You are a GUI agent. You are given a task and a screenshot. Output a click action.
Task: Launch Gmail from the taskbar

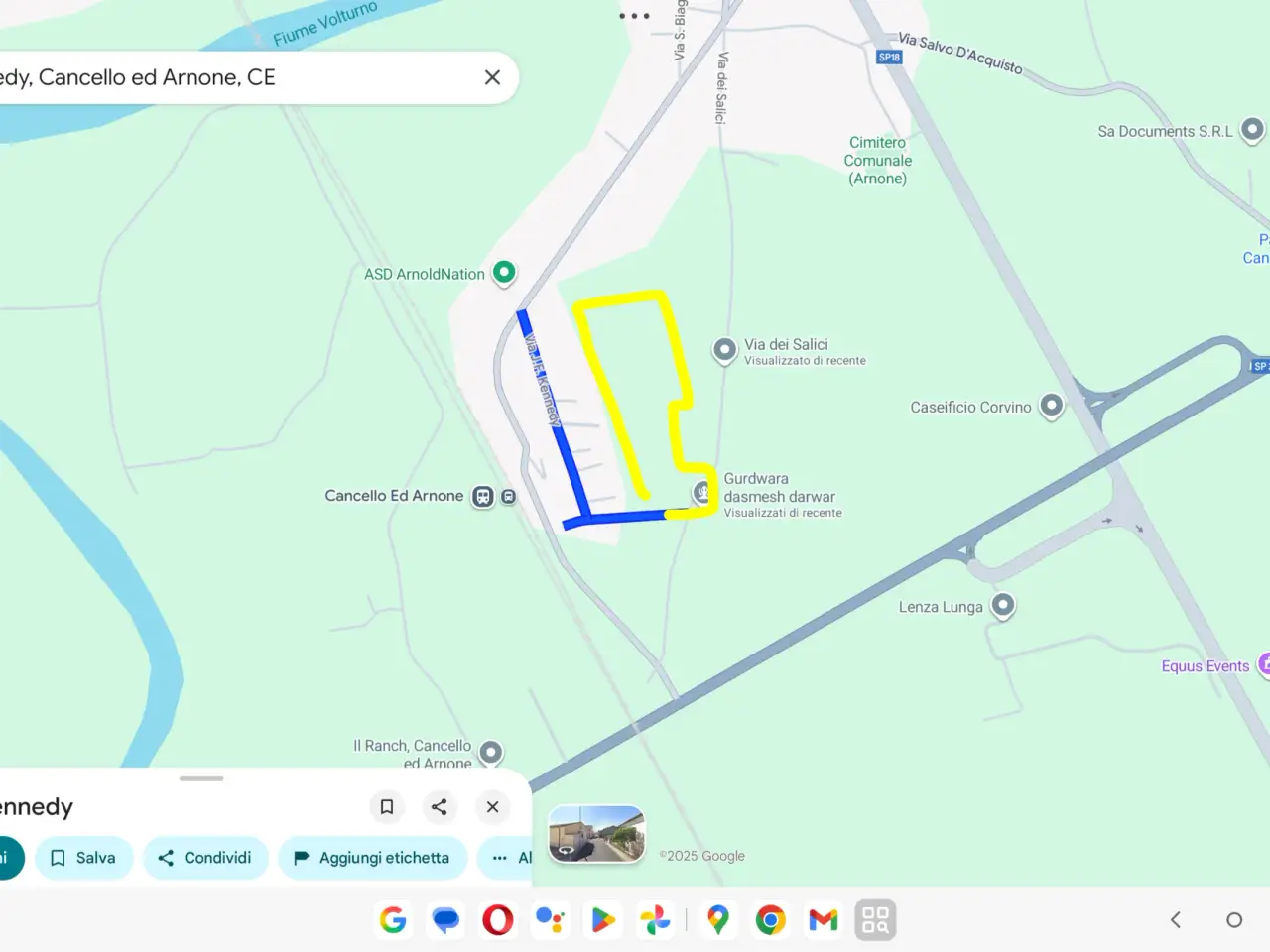click(824, 920)
